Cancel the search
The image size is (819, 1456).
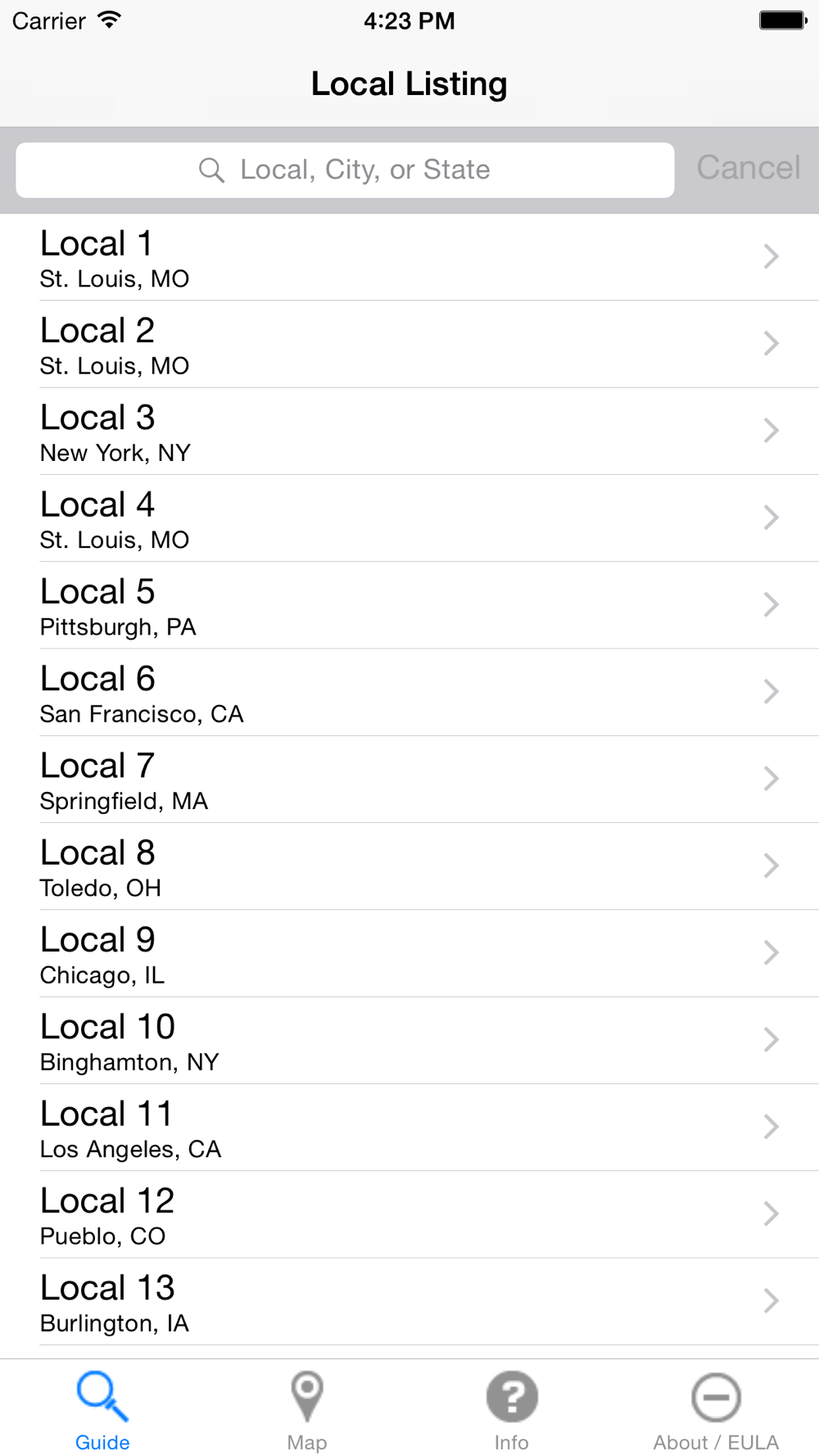point(748,168)
